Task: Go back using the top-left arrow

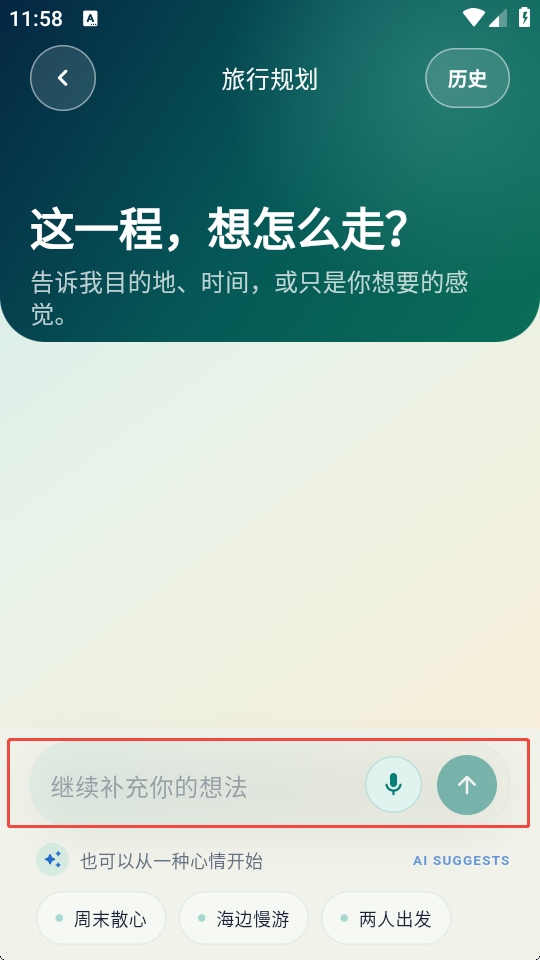Action: pyautogui.click(x=63, y=78)
